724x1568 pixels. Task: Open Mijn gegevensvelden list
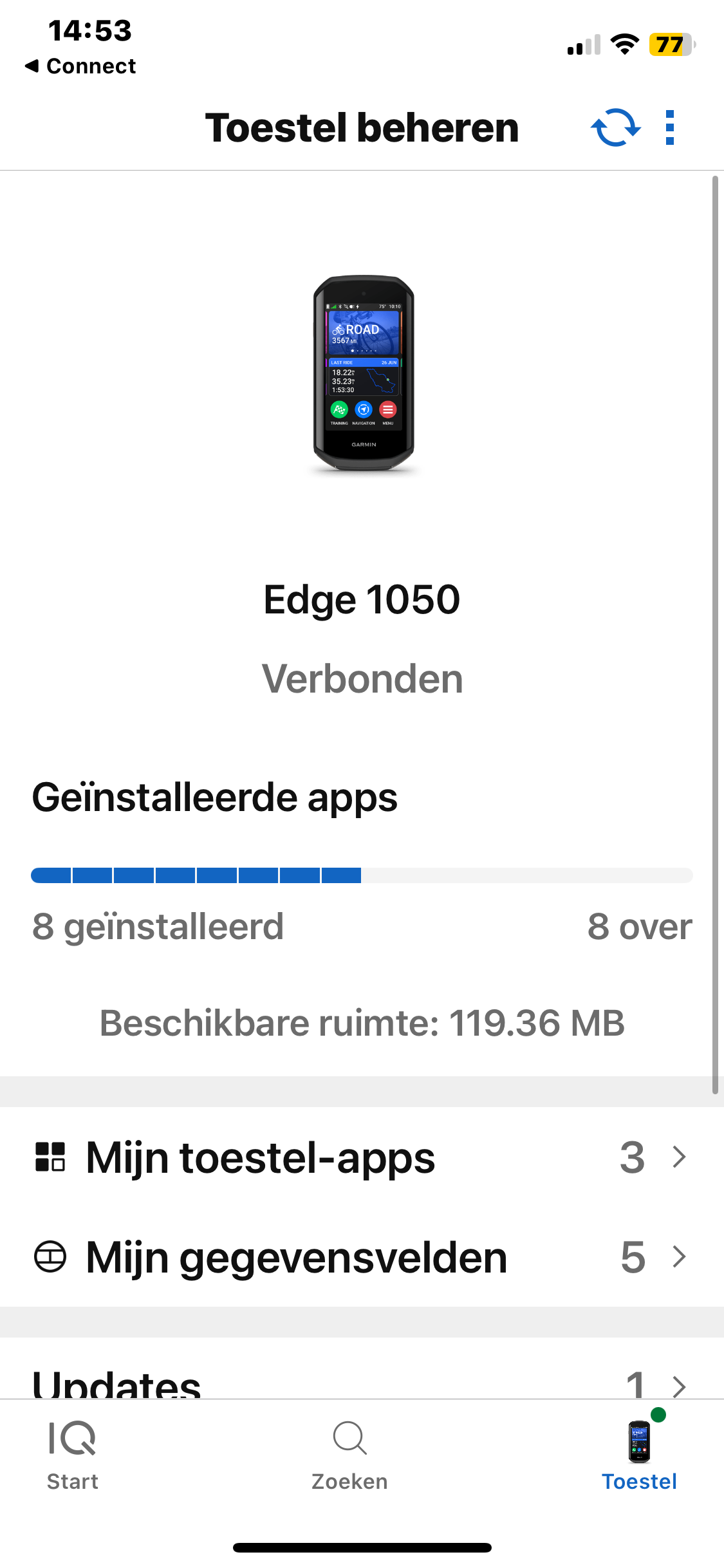pos(360,1257)
